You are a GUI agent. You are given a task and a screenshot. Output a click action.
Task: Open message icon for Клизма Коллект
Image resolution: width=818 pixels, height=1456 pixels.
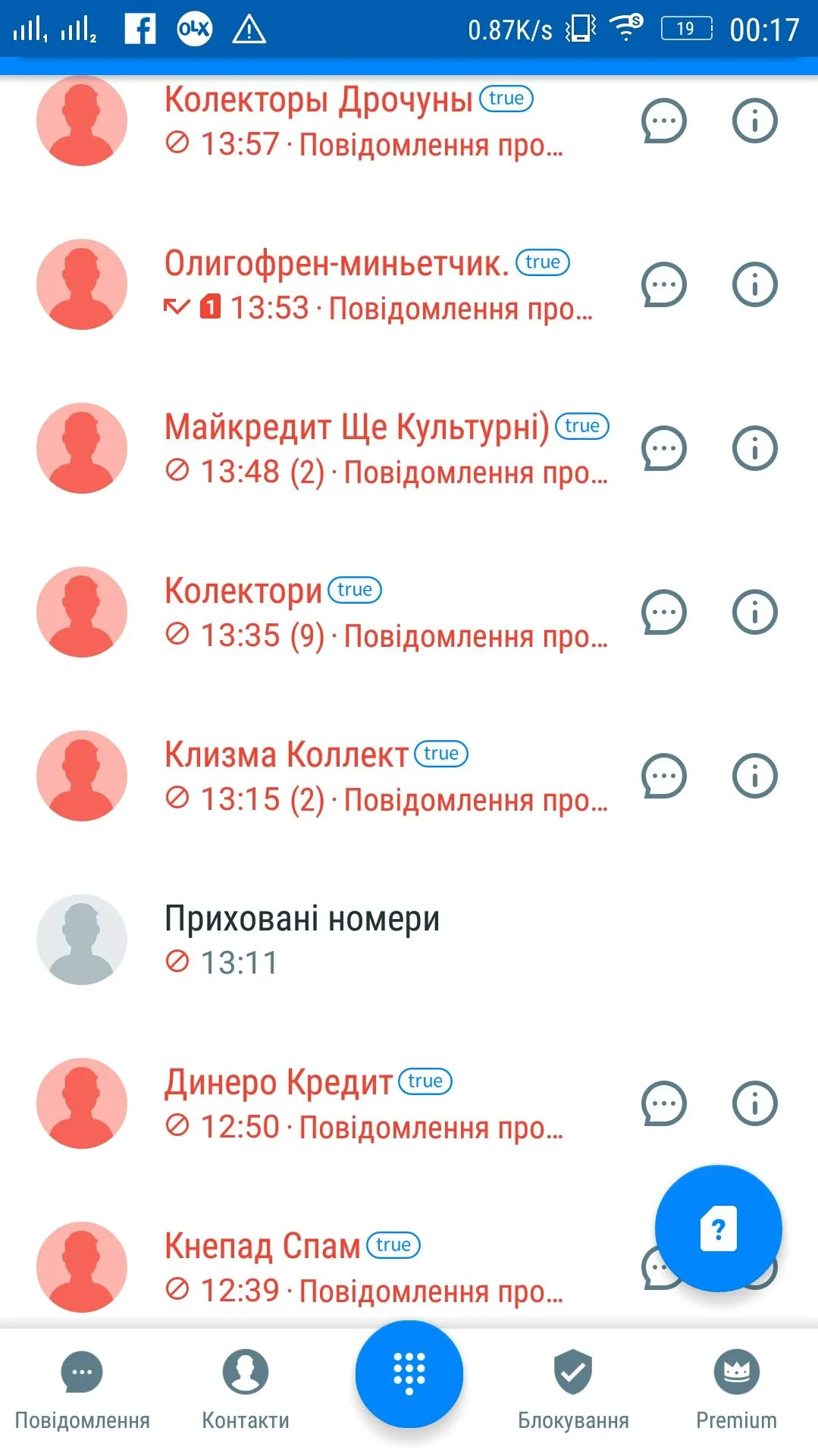663,776
